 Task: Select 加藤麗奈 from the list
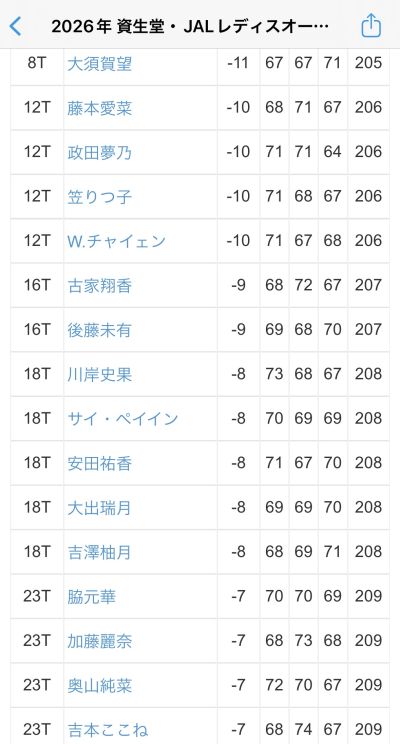pos(99,642)
